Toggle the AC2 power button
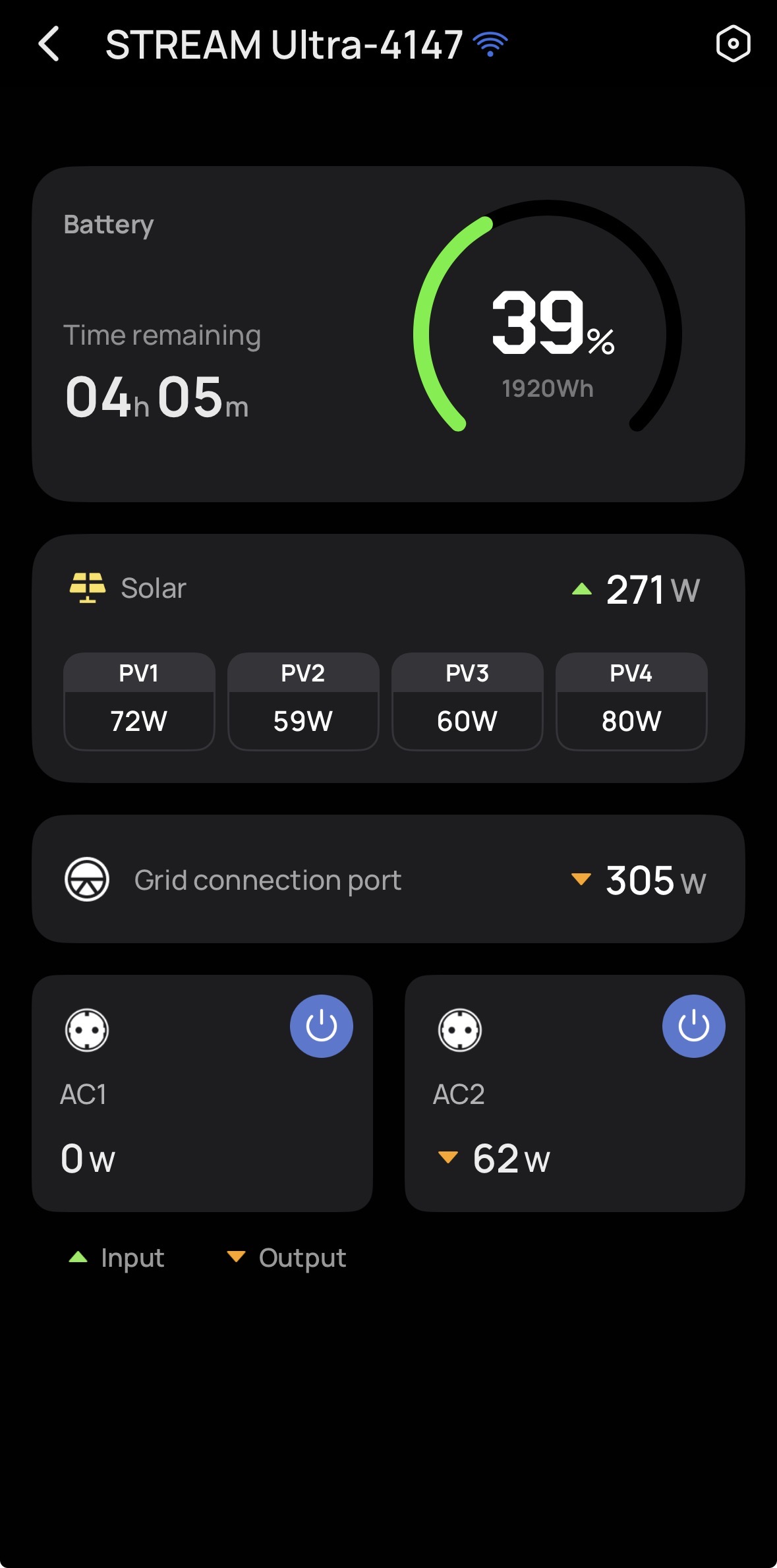 coord(693,1026)
